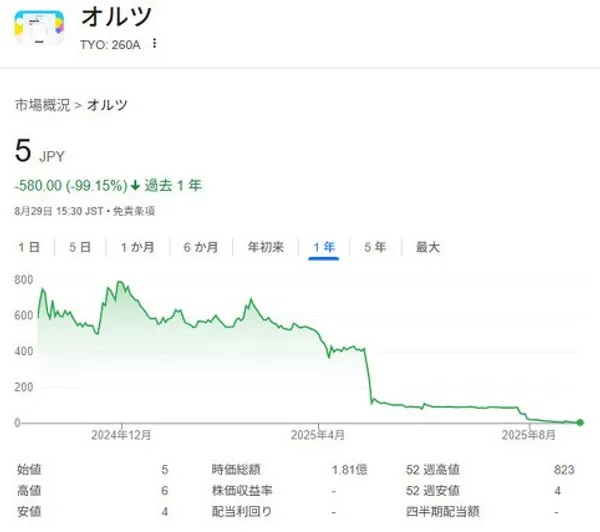Select the 1年 range tab

click(x=324, y=246)
